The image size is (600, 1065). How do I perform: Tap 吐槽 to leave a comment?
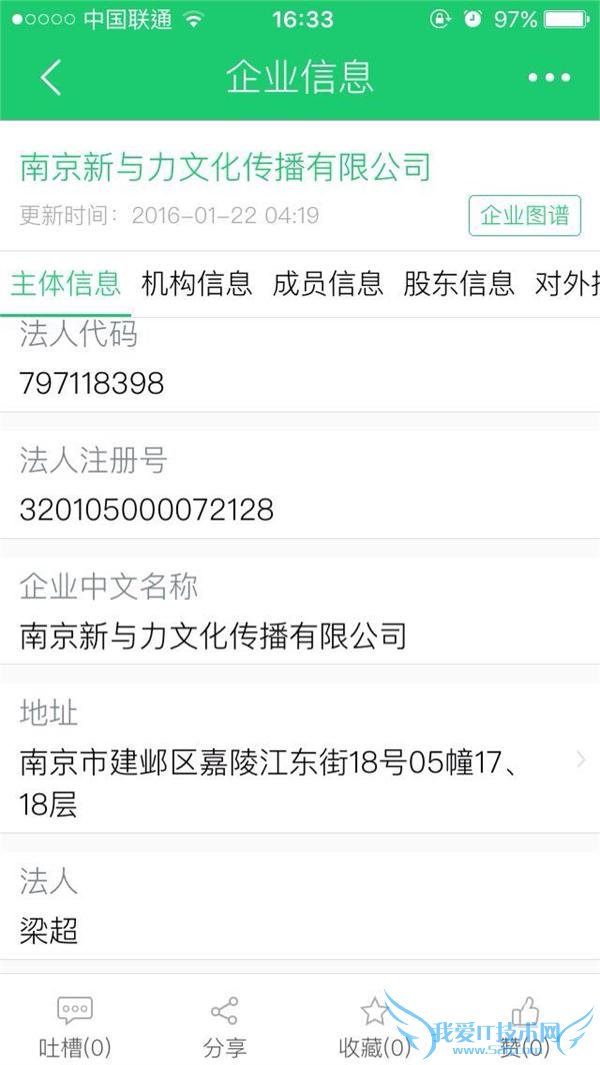point(75,1025)
